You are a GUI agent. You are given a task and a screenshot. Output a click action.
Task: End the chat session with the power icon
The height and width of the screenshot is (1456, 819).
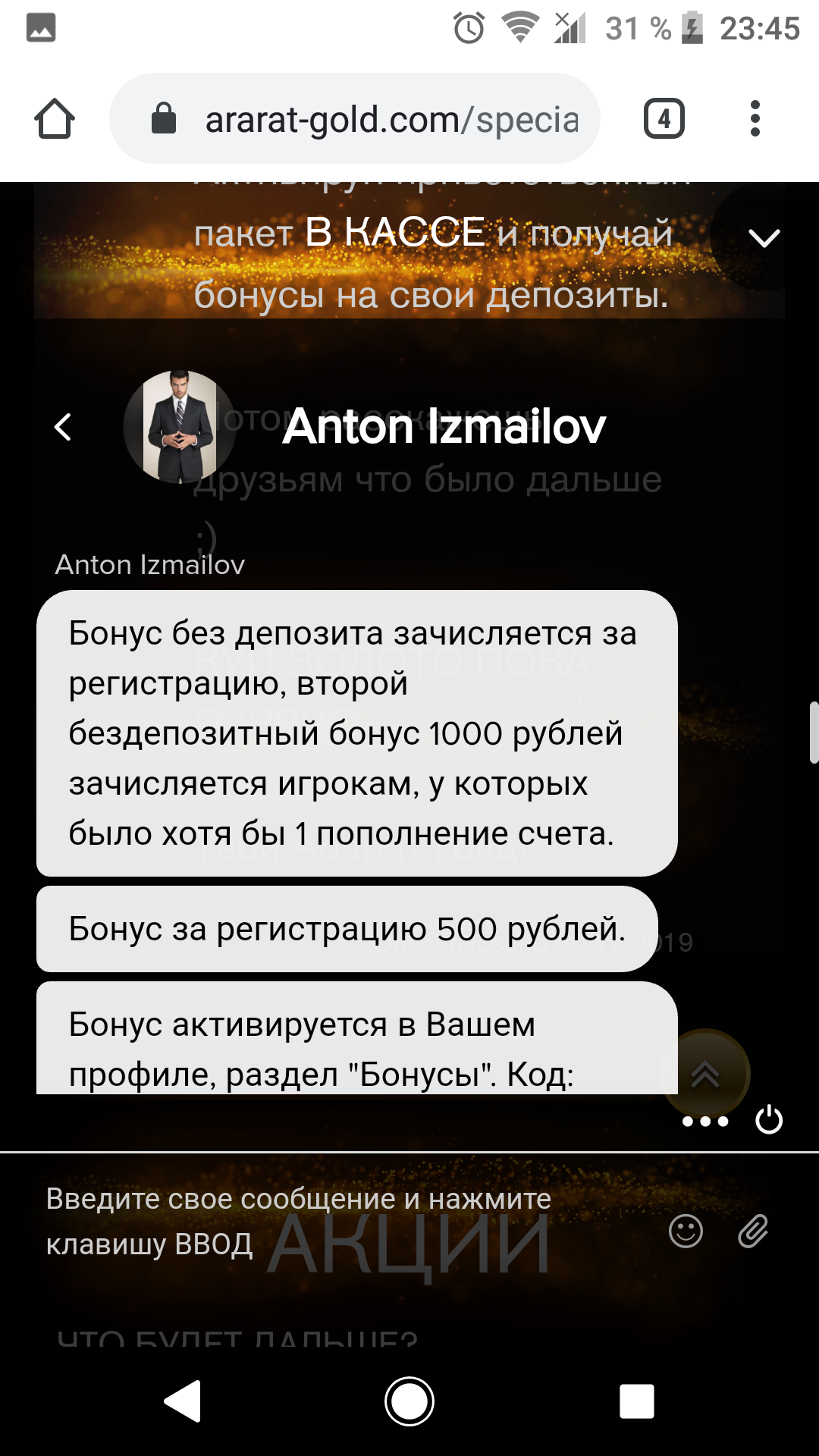coord(769,1120)
